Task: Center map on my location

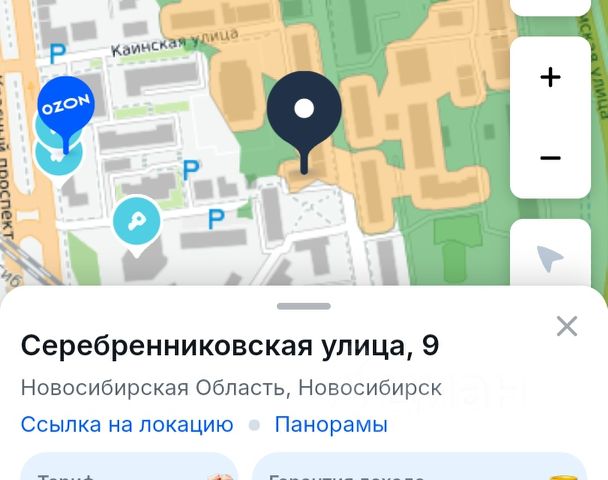Action: click(550, 259)
